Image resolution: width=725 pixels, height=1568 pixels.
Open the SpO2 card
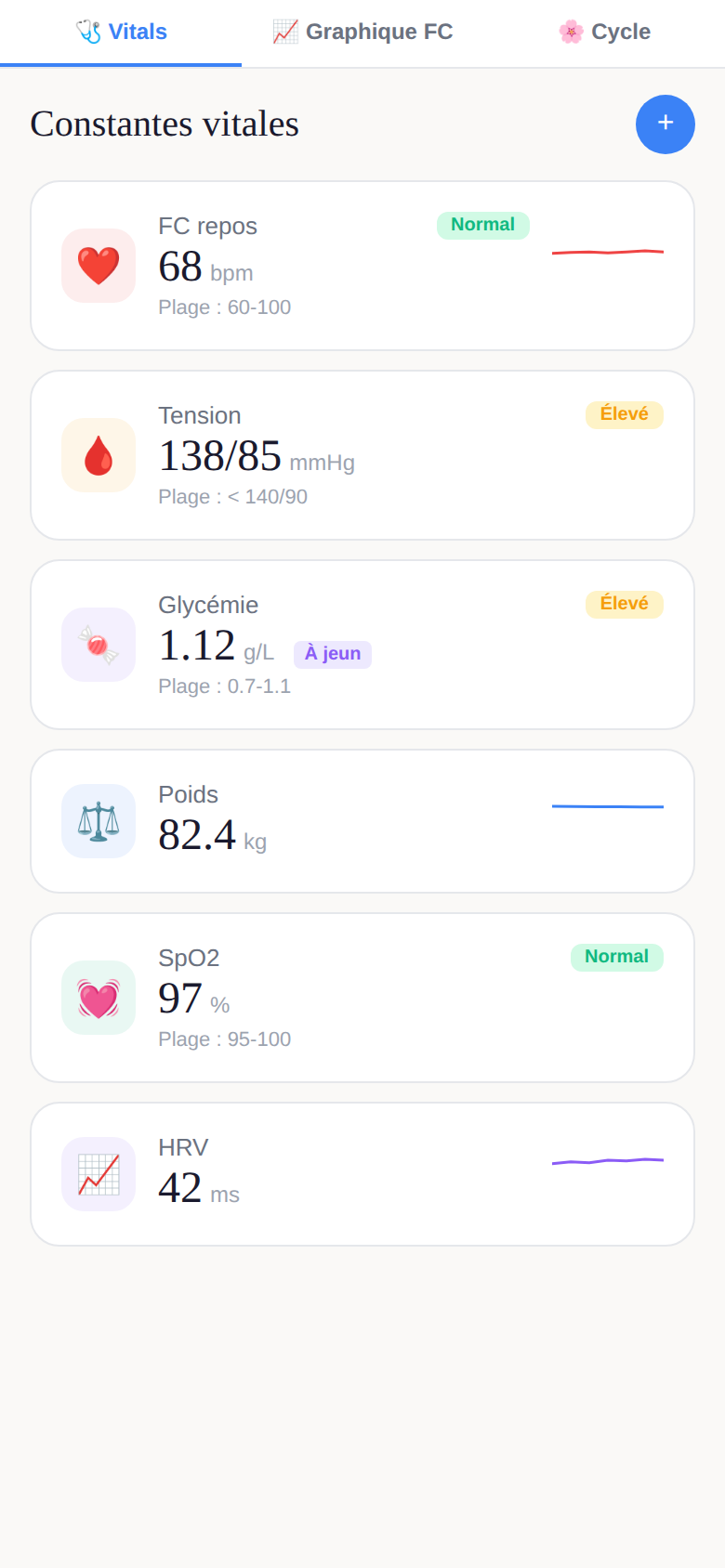(362, 998)
